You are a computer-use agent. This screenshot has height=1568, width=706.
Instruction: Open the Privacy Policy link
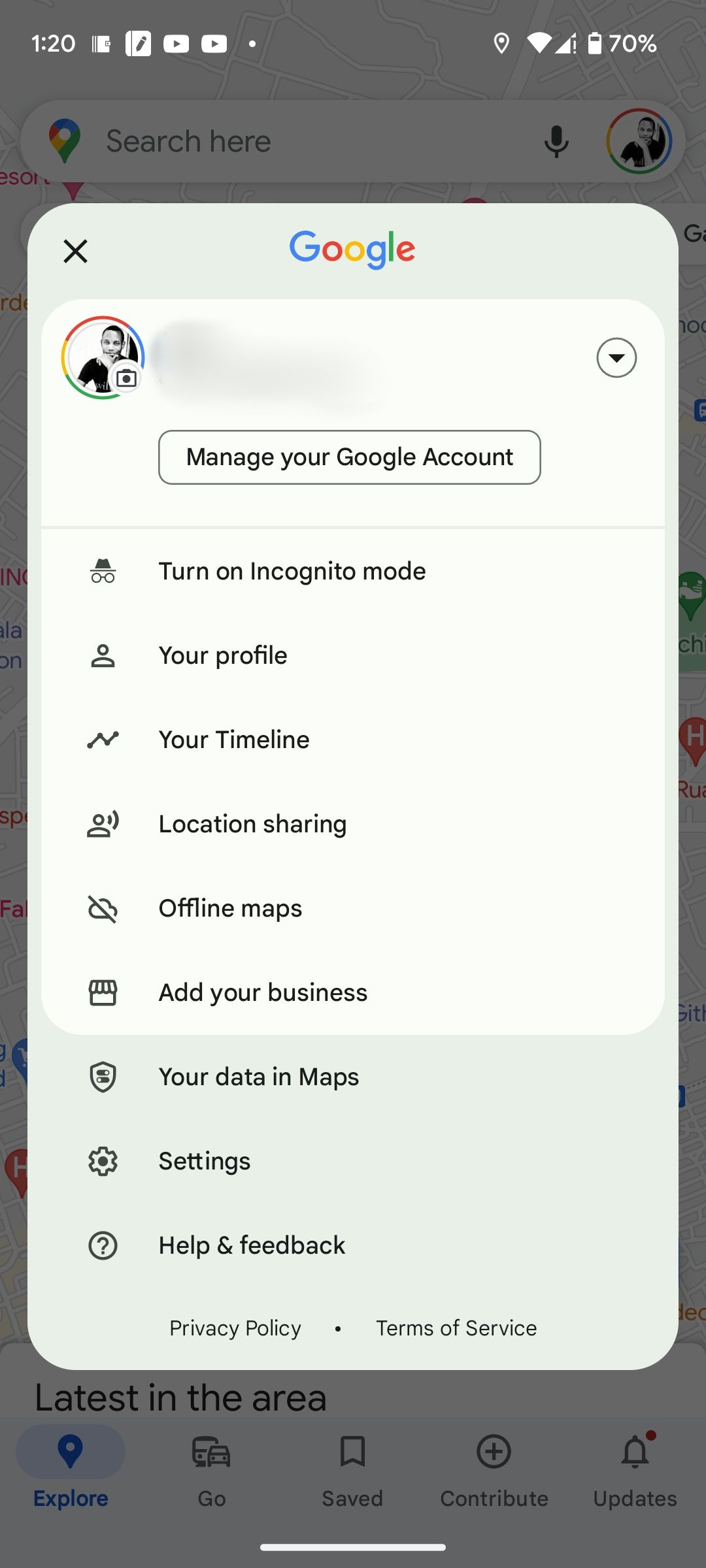pyautogui.click(x=235, y=1328)
